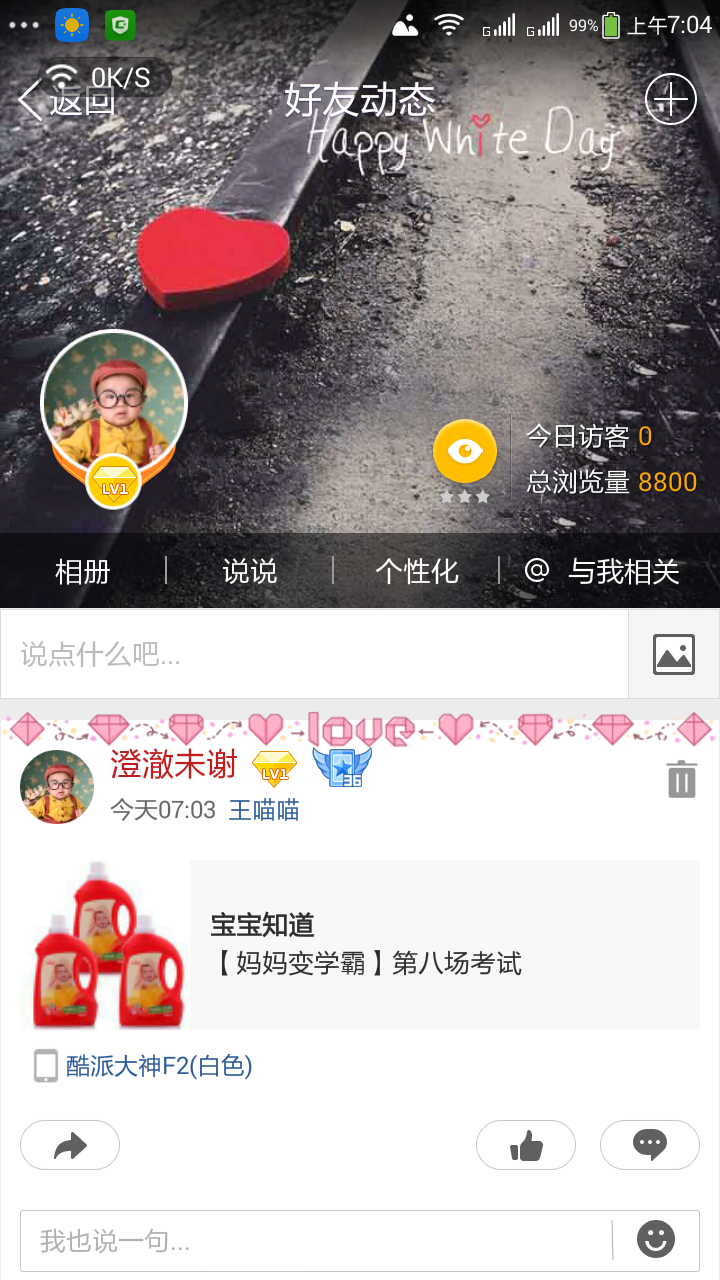Like the post with the thumbs-up button
Viewport: 720px width, 1280px height.
coord(526,1145)
